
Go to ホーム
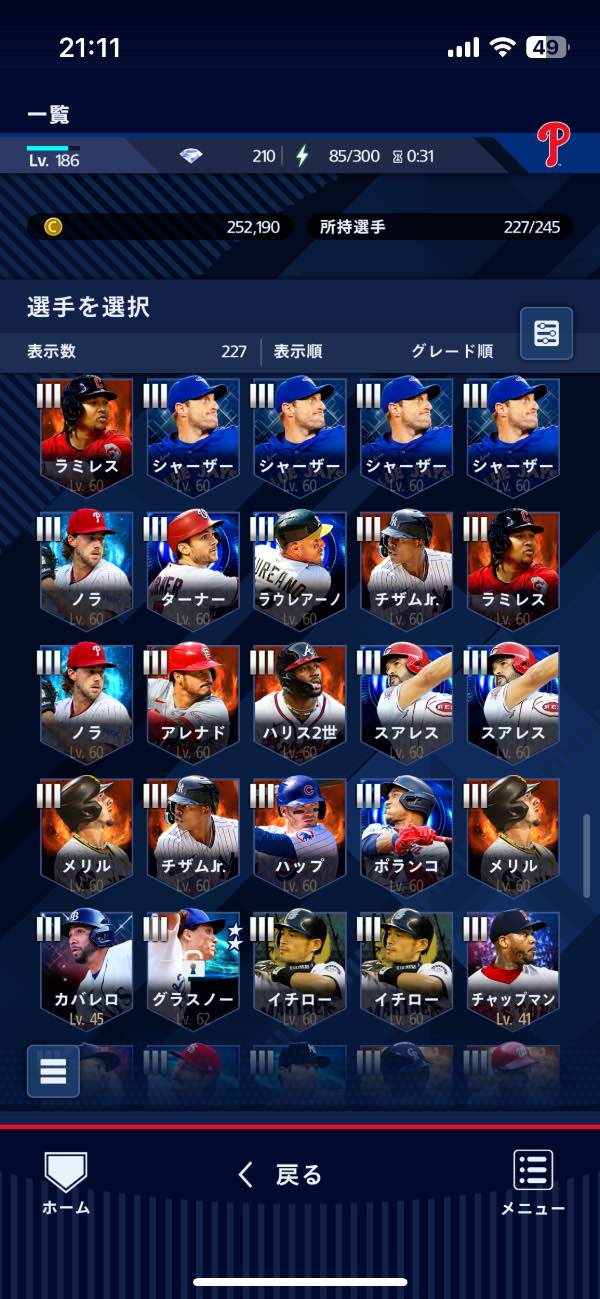(66, 1183)
